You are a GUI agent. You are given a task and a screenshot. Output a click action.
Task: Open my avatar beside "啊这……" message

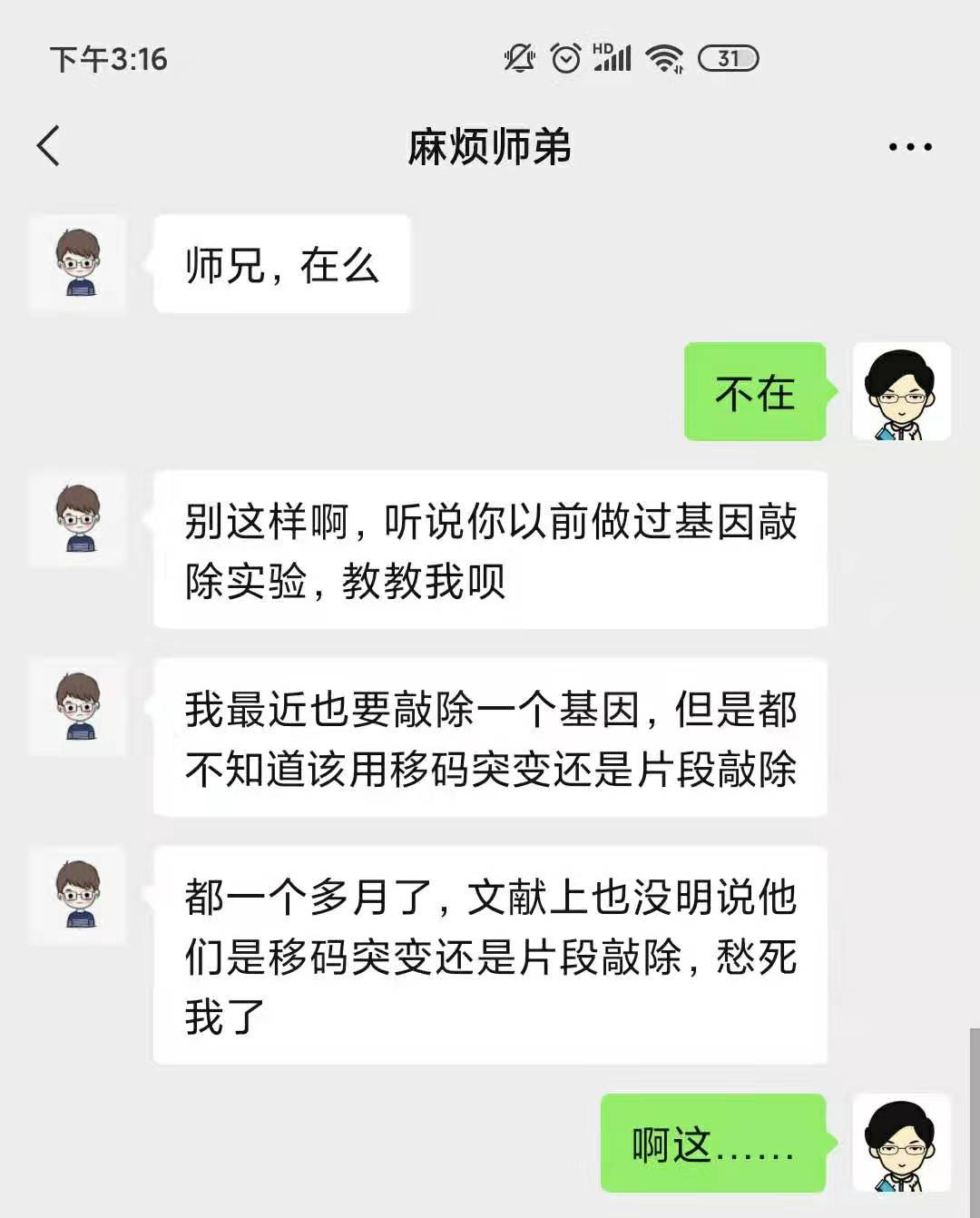901,1143
